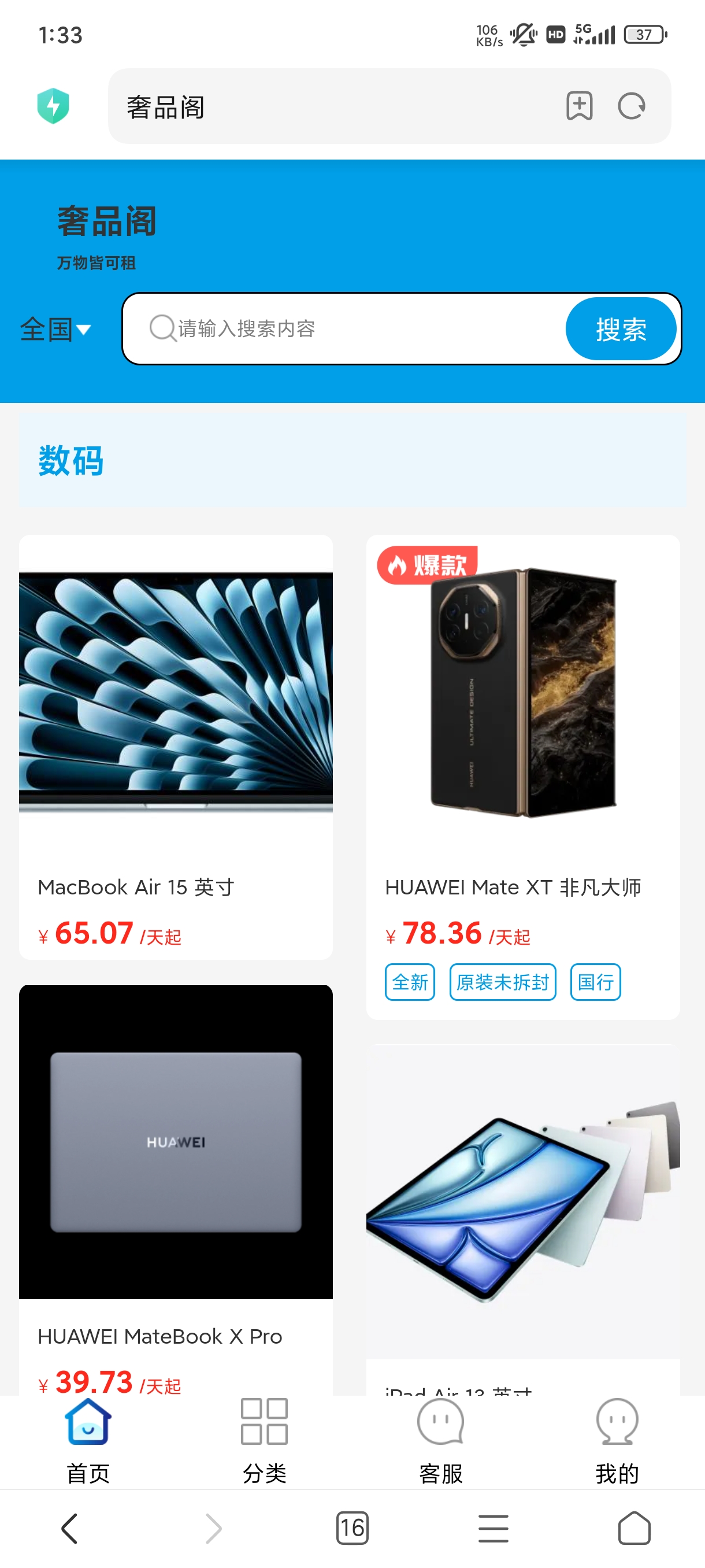
Task: Reload the page with refresh icon
Action: click(x=632, y=106)
